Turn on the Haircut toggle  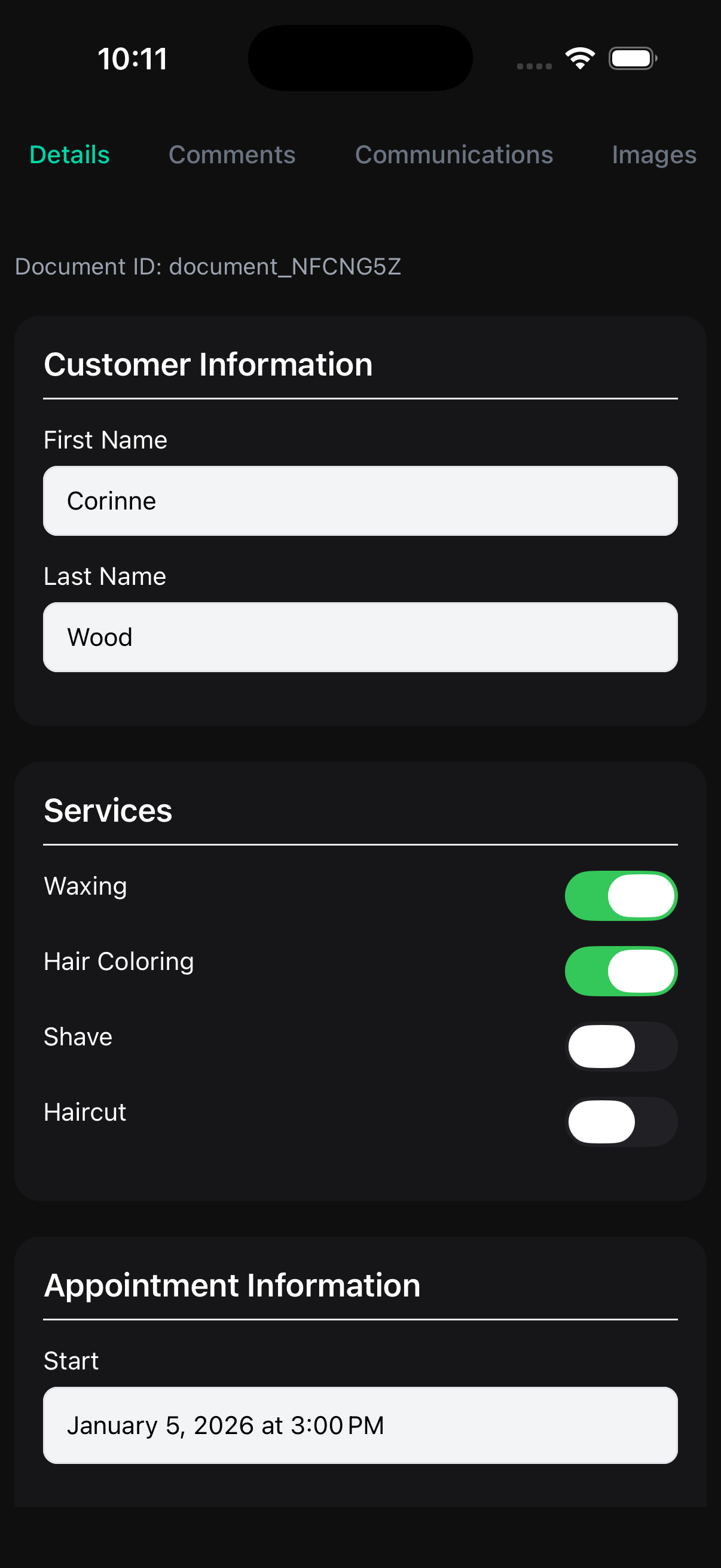[621, 1122]
